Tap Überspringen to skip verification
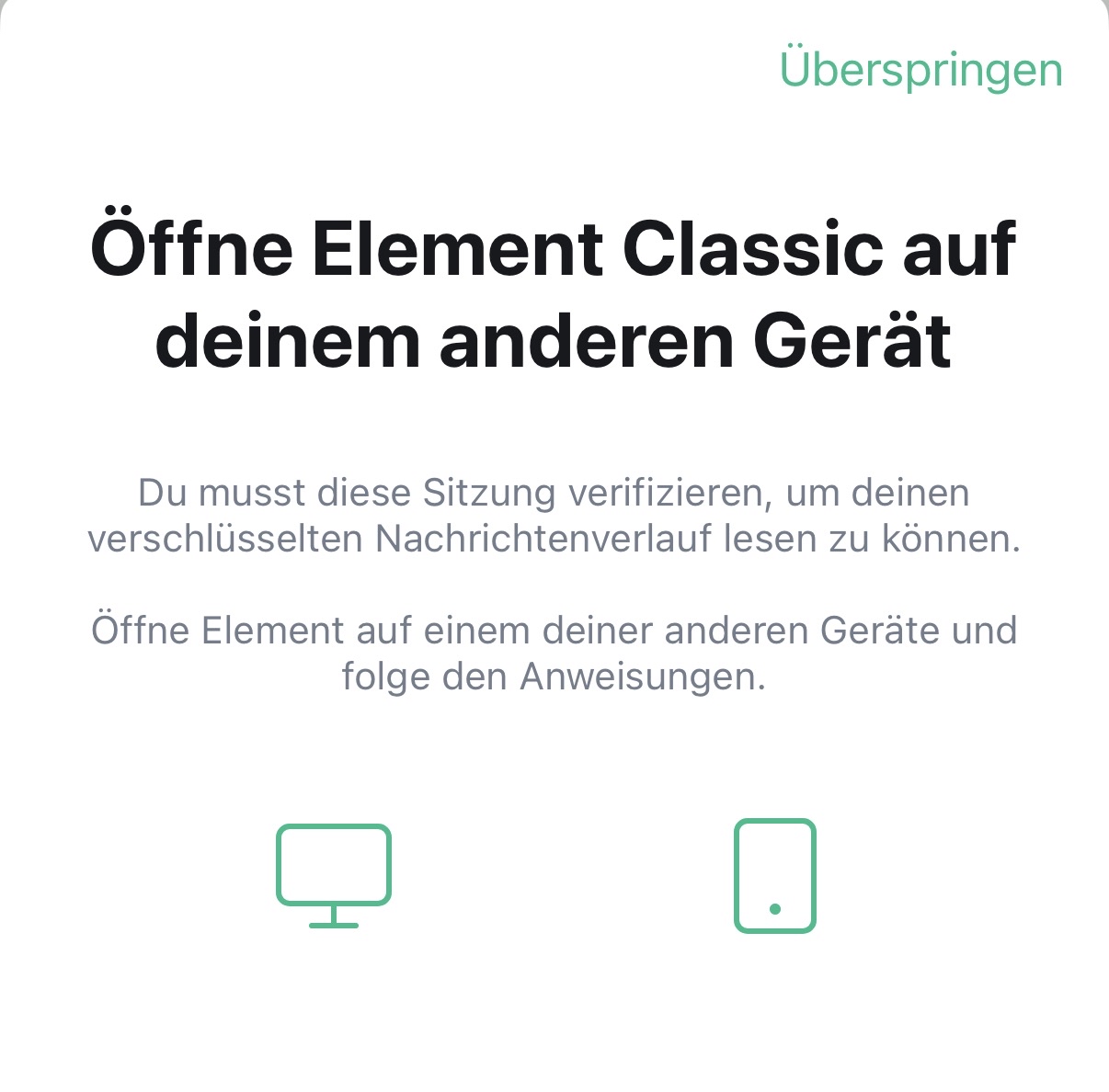Image resolution: width=1109 pixels, height=1092 pixels. coord(920,71)
